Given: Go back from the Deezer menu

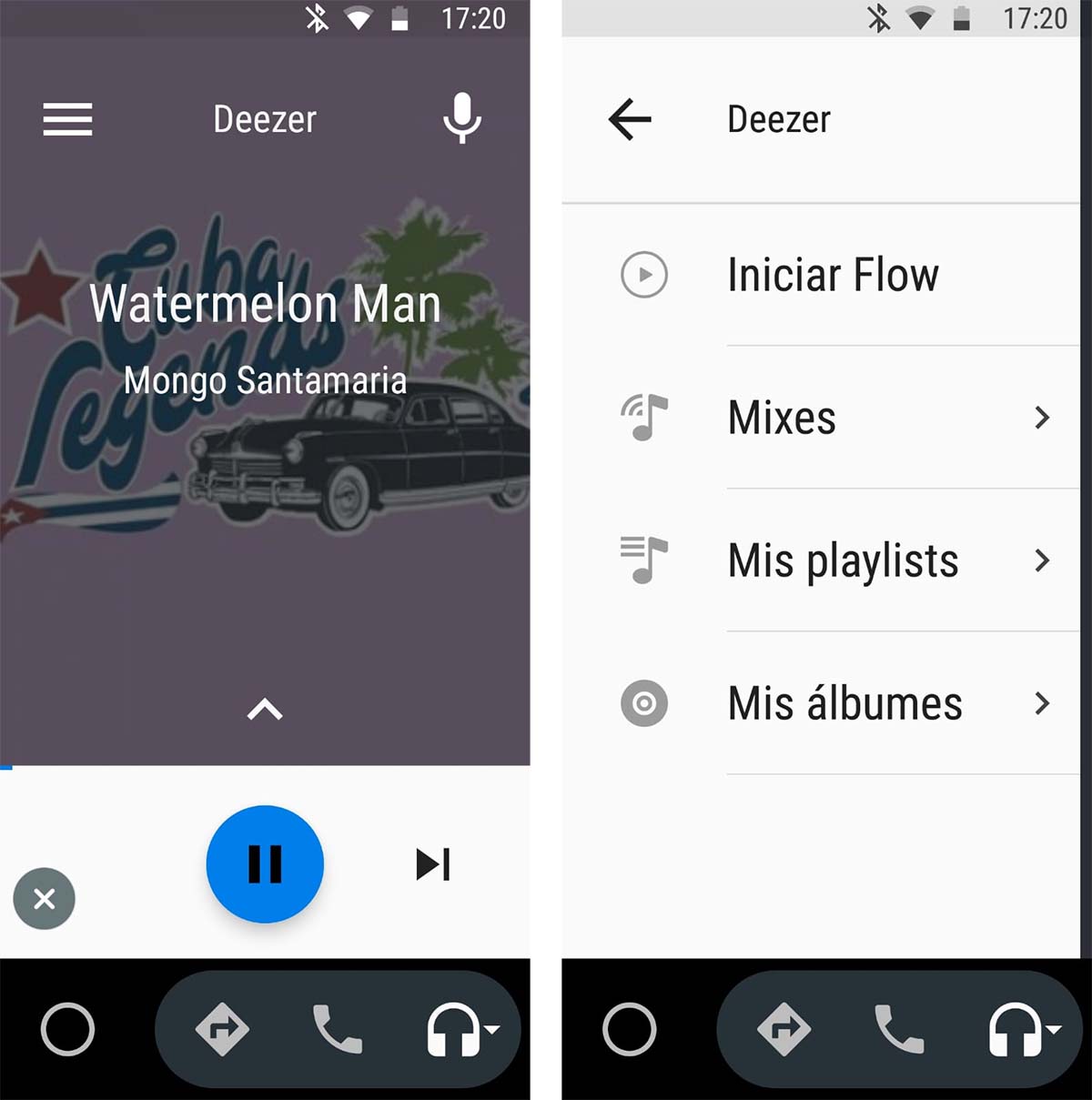Looking at the screenshot, I should (630, 119).
